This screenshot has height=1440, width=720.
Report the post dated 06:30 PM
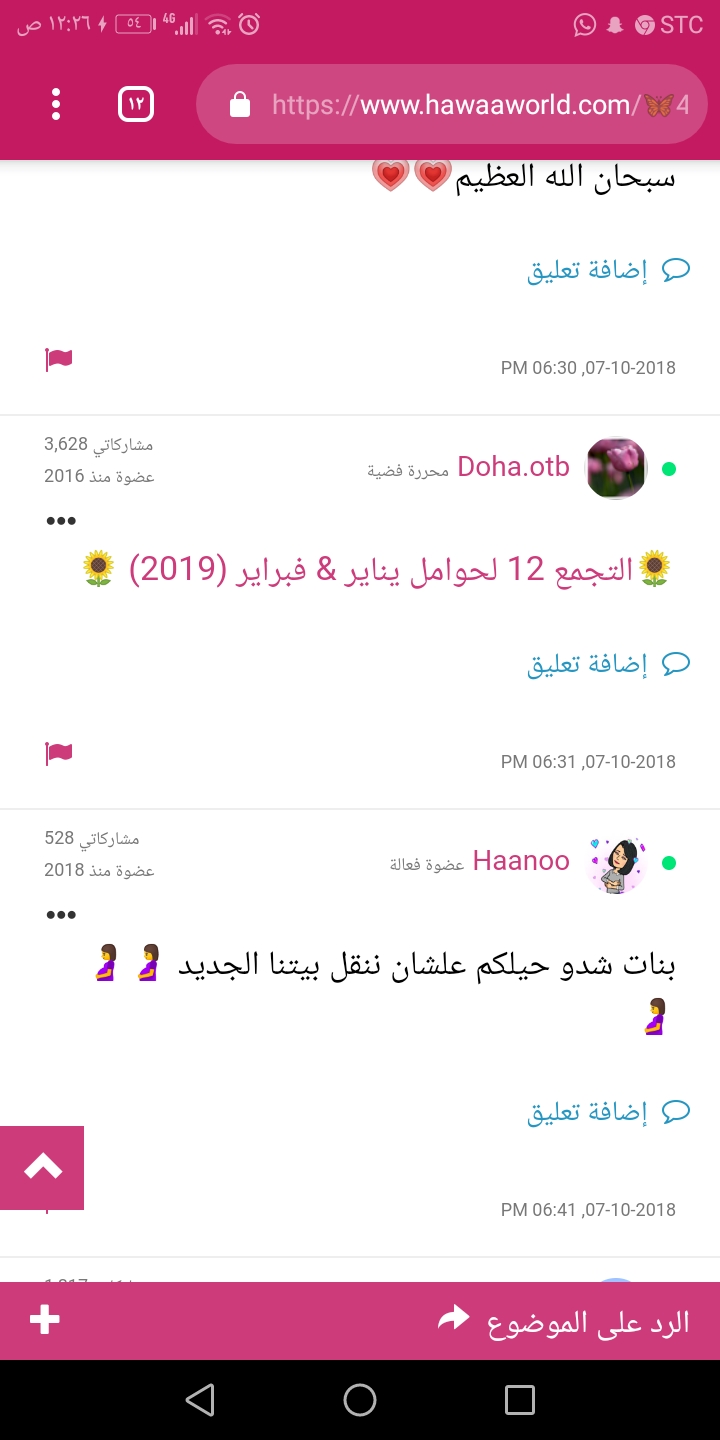coord(59,359)
